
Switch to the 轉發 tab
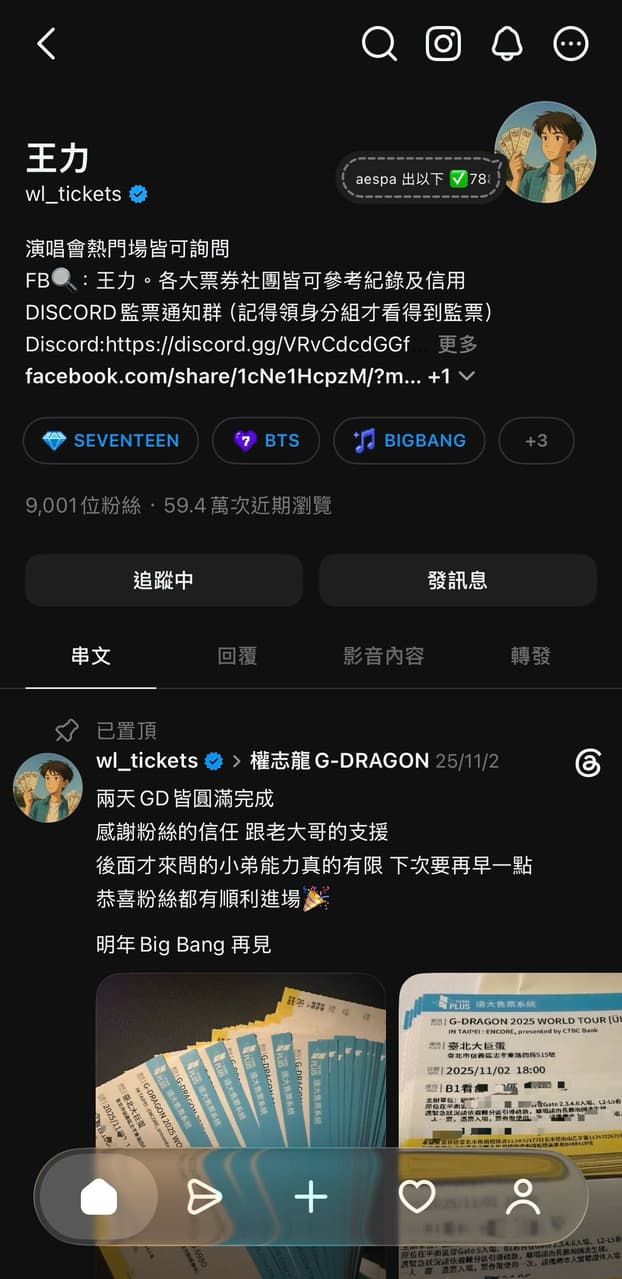coord(530,656)
